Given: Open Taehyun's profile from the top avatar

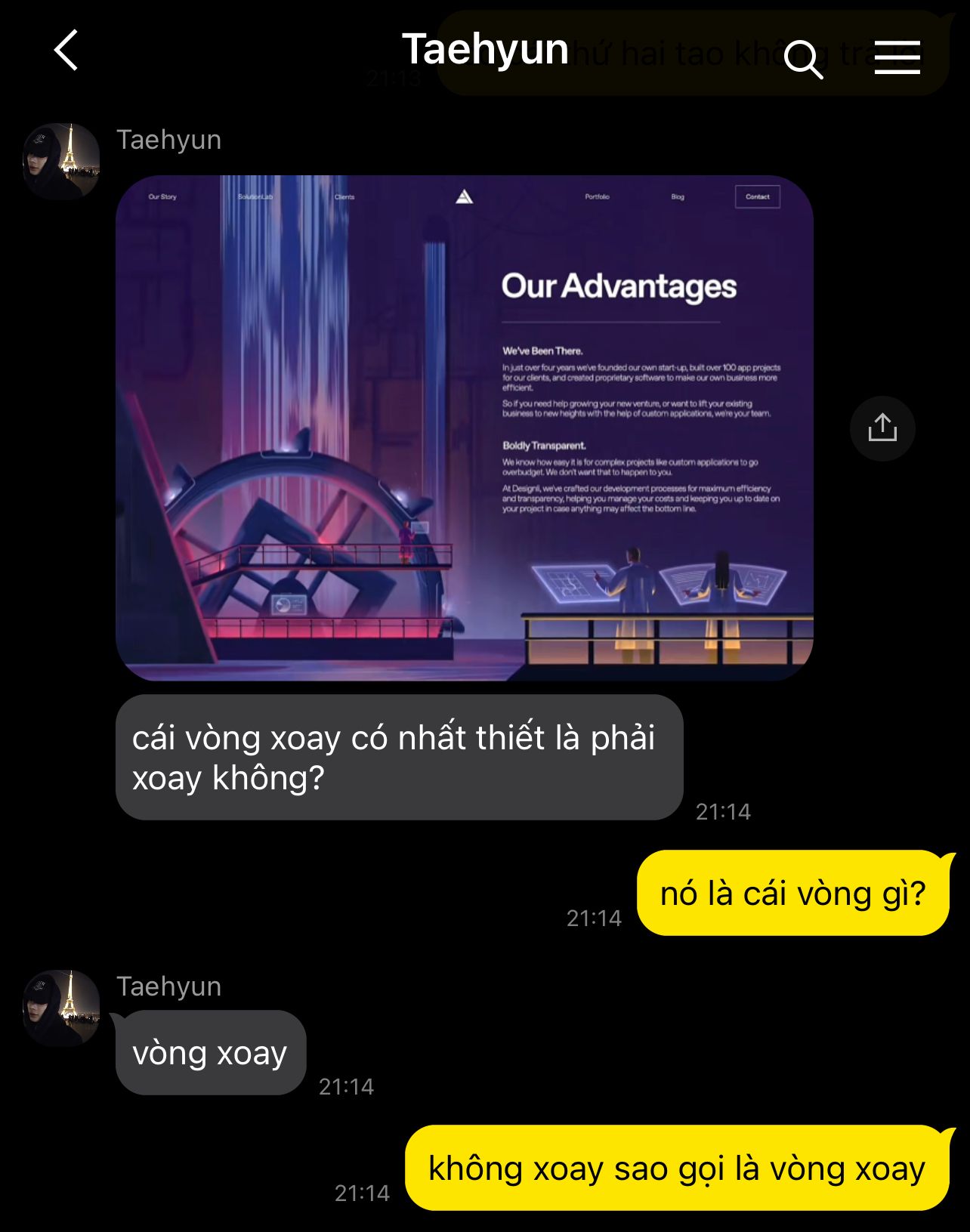Looking at the screenshot, I should 61,162.
